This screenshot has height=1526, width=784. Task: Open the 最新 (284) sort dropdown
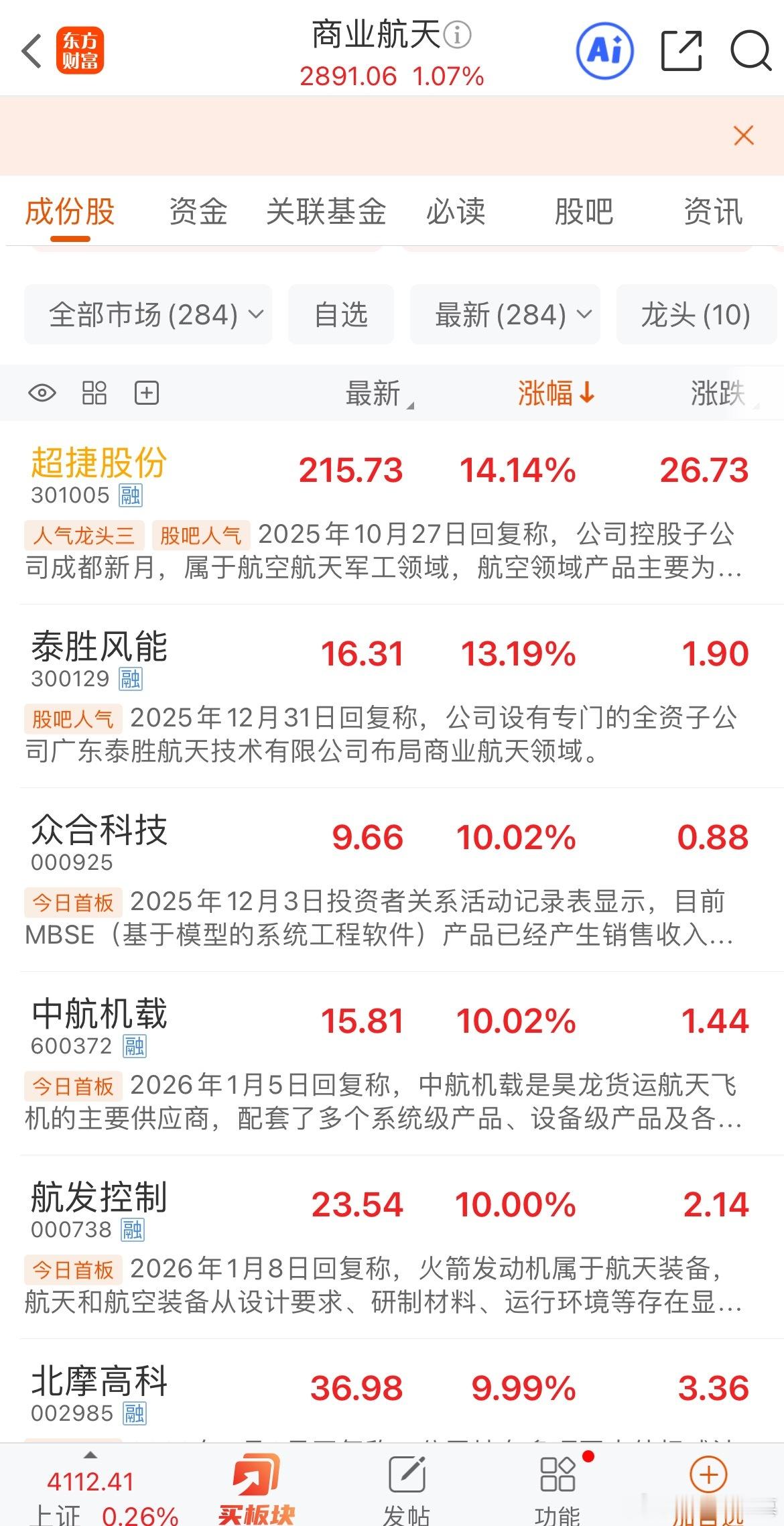[505, 314]
